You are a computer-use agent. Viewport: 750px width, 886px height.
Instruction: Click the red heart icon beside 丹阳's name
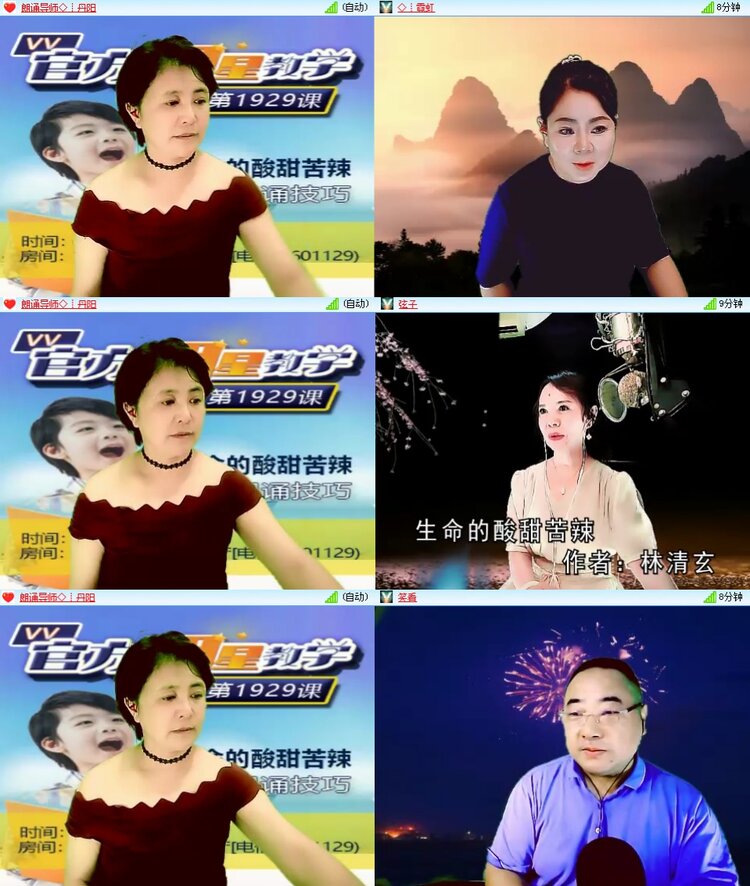coord(8,7)
